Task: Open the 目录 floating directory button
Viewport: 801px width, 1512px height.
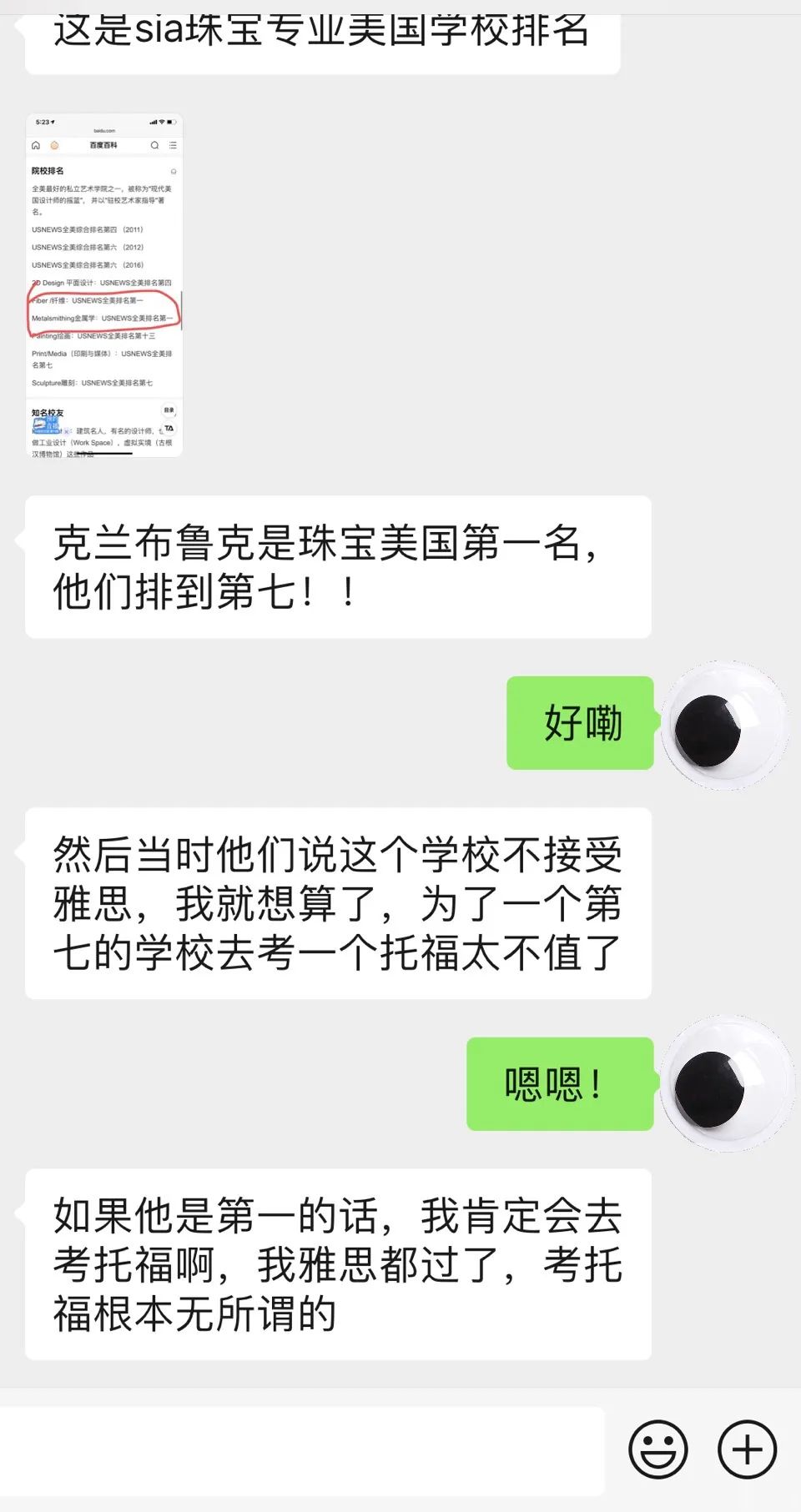Action: point(167,409)
